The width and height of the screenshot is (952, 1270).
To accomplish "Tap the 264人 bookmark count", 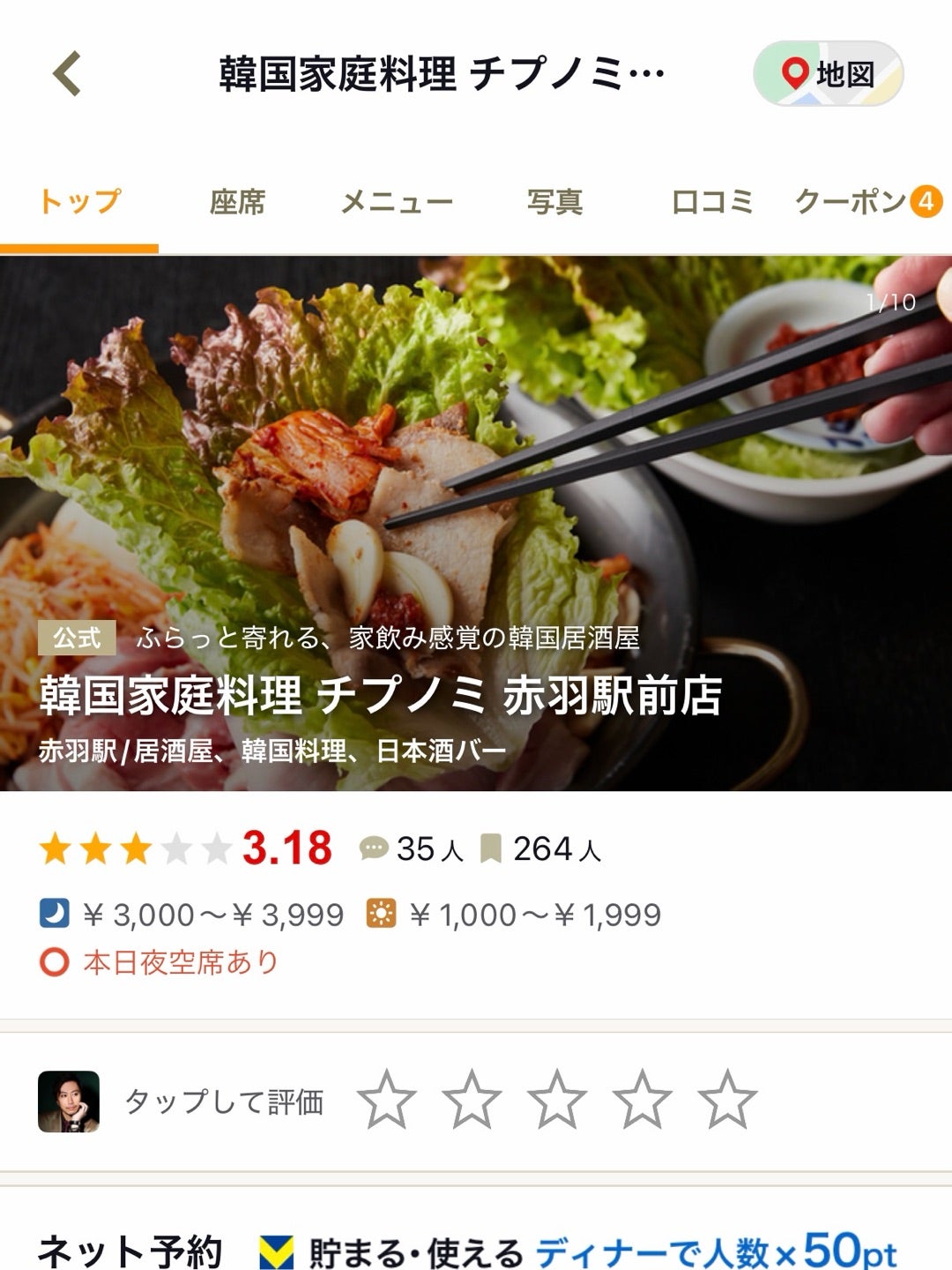I will (x=540, y=849).
